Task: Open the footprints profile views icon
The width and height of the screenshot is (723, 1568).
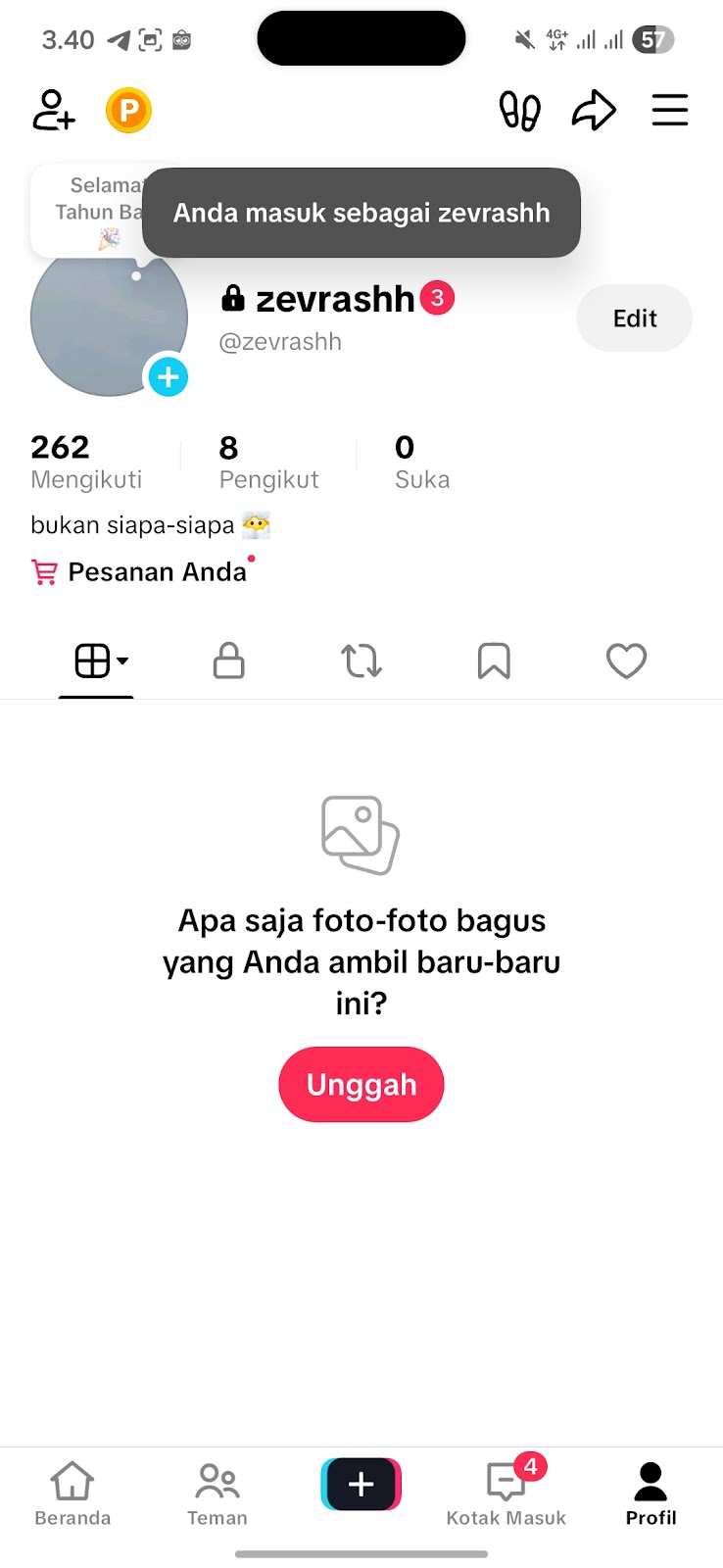Action: [519, 111]
